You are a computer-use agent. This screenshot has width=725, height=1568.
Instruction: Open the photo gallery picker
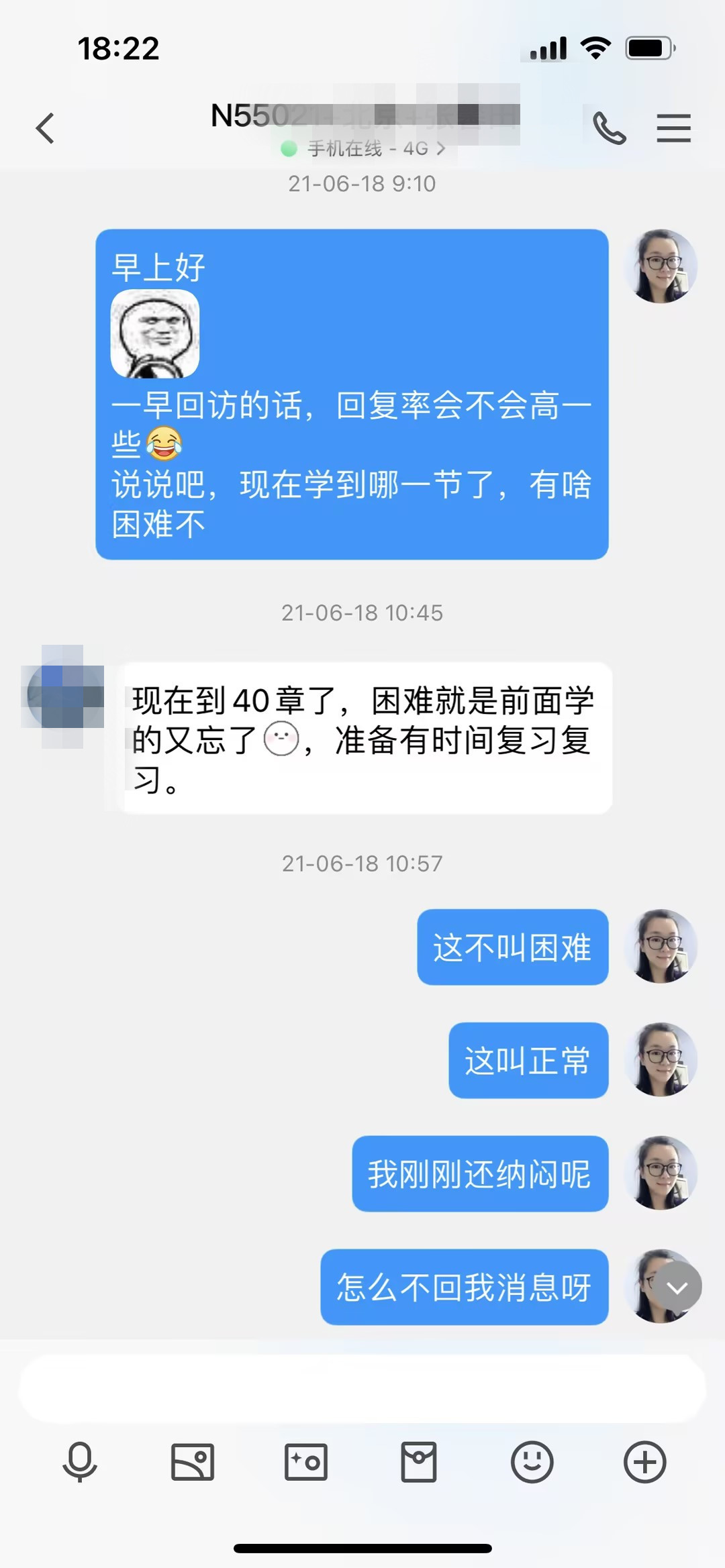coord(193,1462)
